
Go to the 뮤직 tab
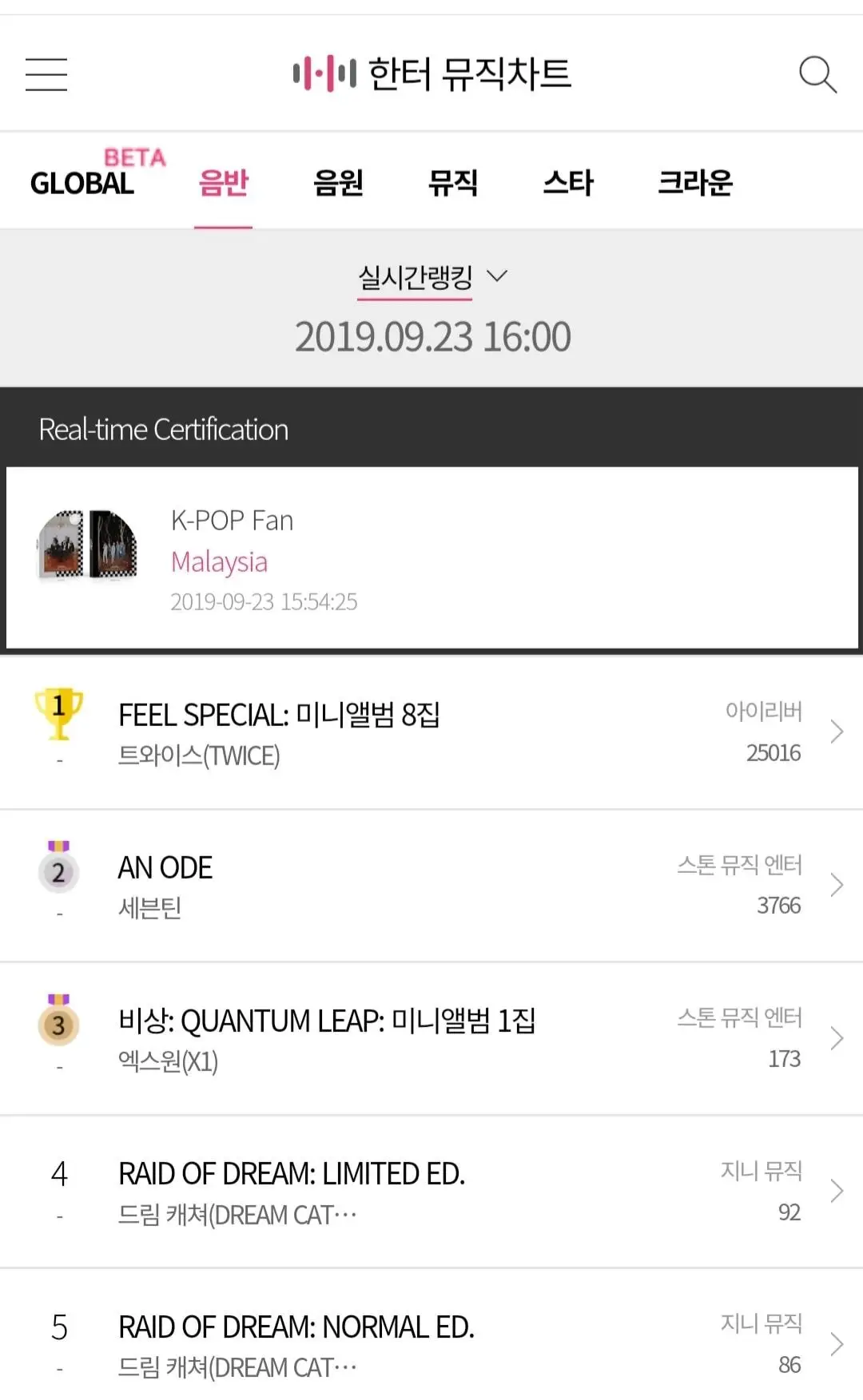pyautogui.click(x=452, y=183)
